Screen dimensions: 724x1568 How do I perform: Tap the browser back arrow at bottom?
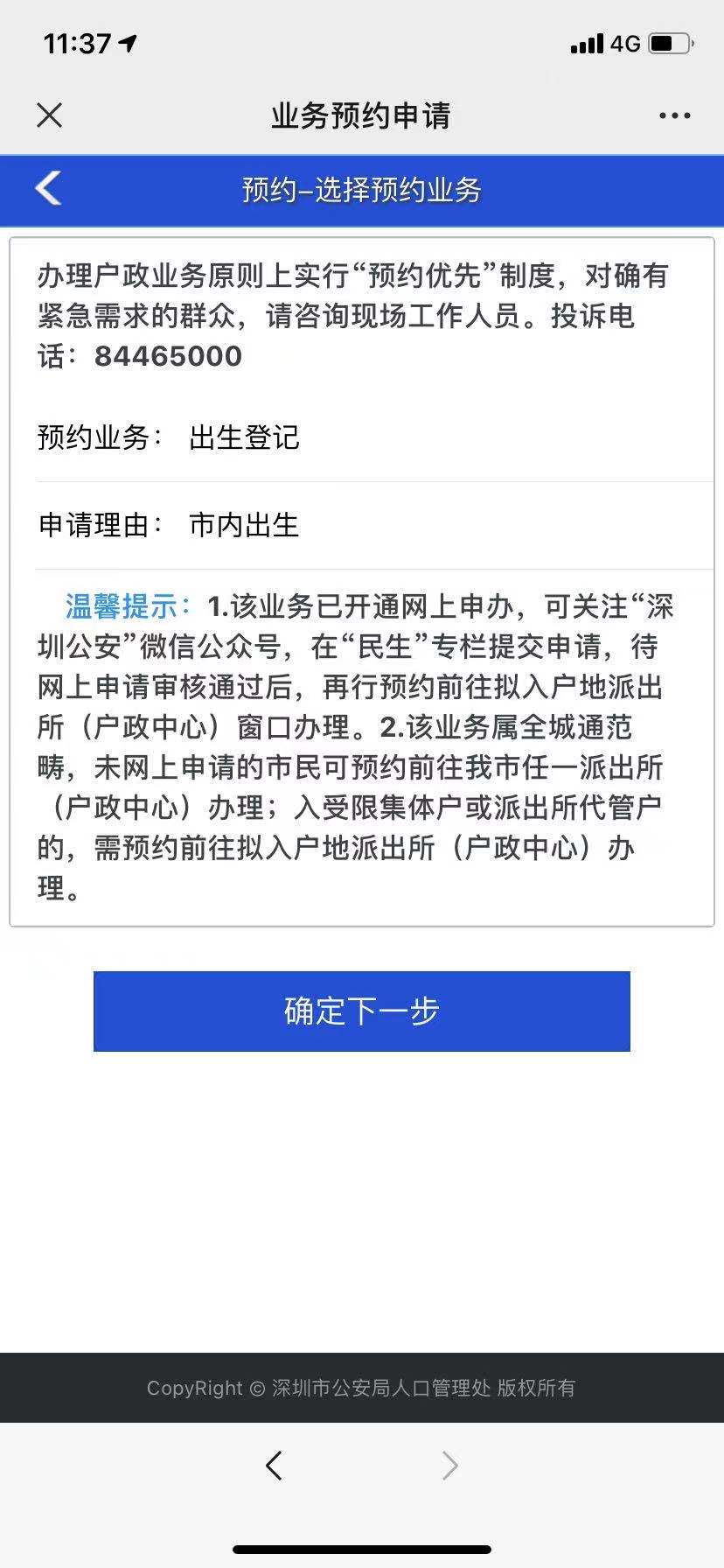[275, 1466]
